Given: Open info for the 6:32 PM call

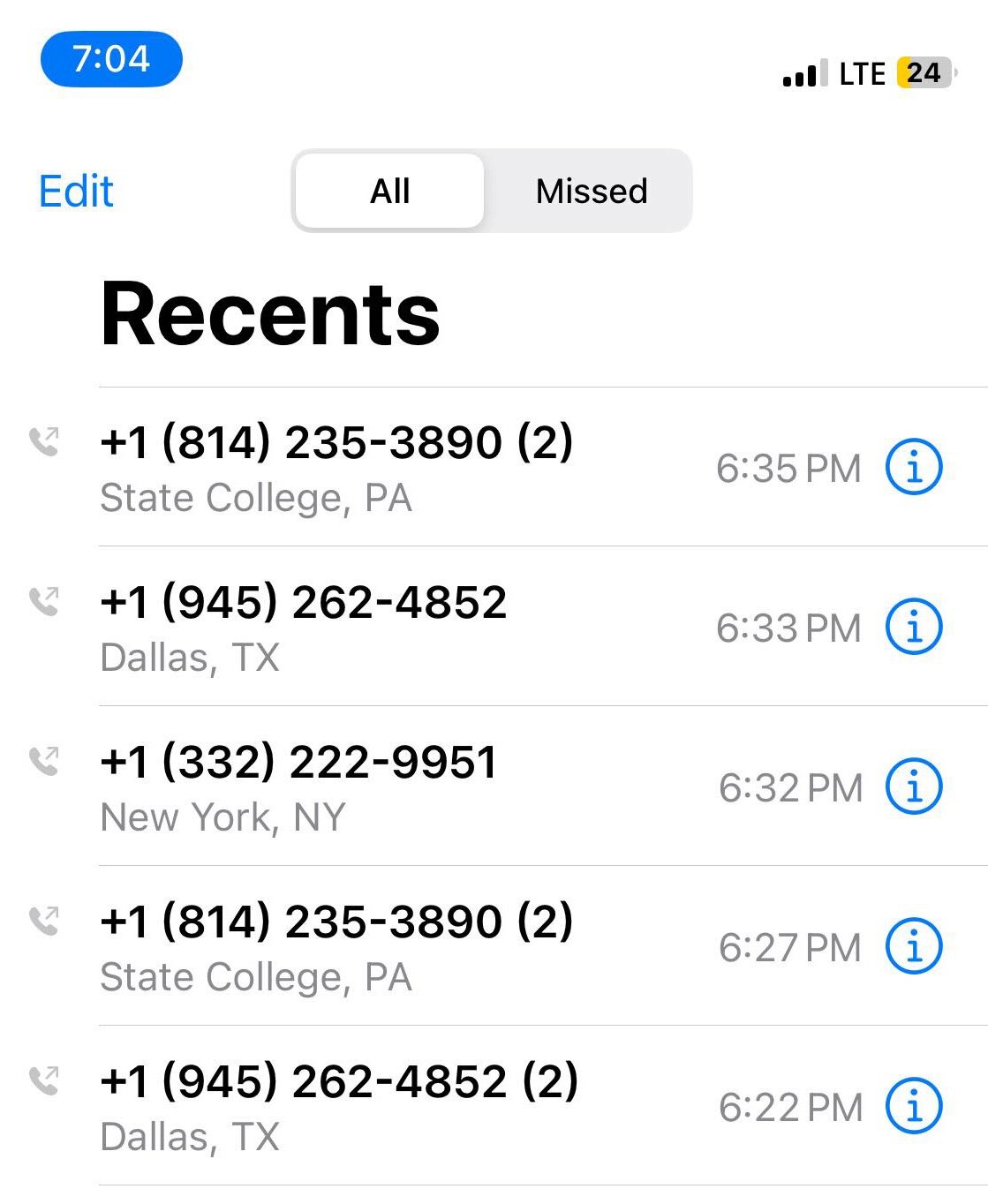Looking at the screenshot, I should [x=914, y=786].
